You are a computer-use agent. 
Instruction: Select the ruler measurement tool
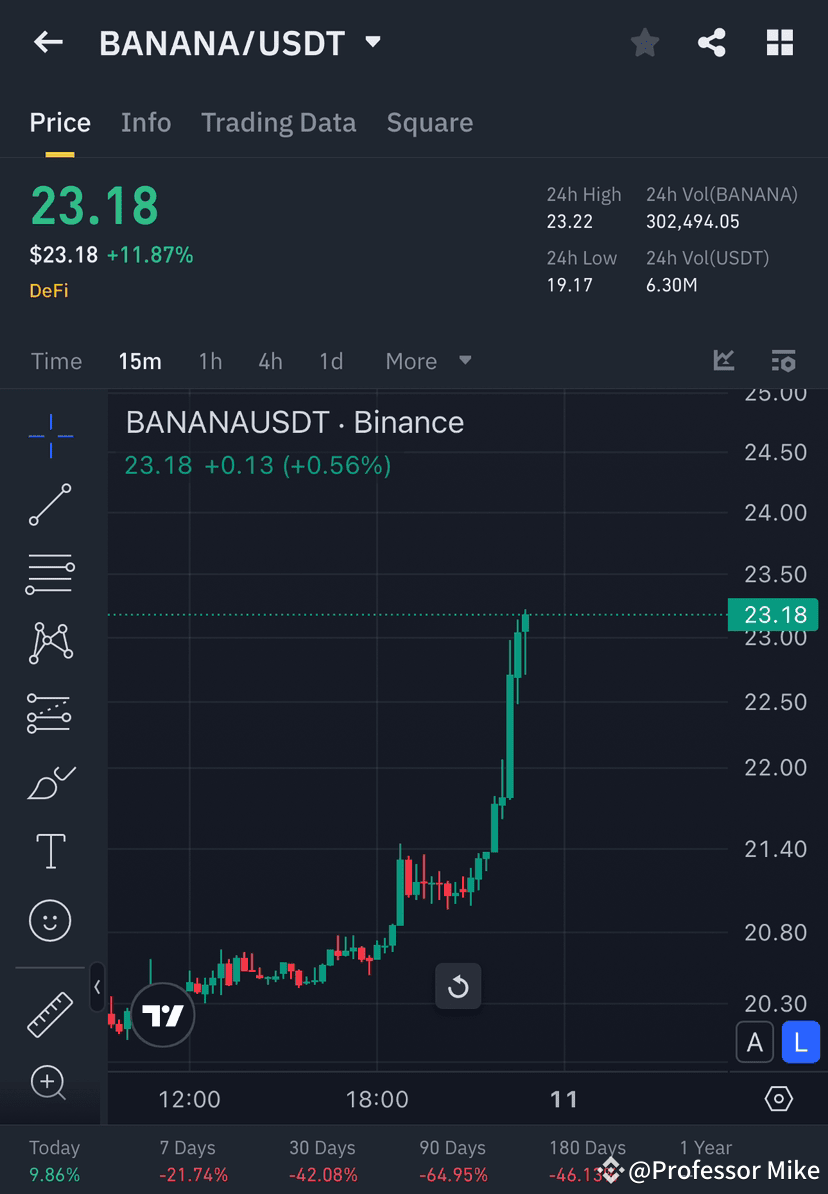[49, 1013]
